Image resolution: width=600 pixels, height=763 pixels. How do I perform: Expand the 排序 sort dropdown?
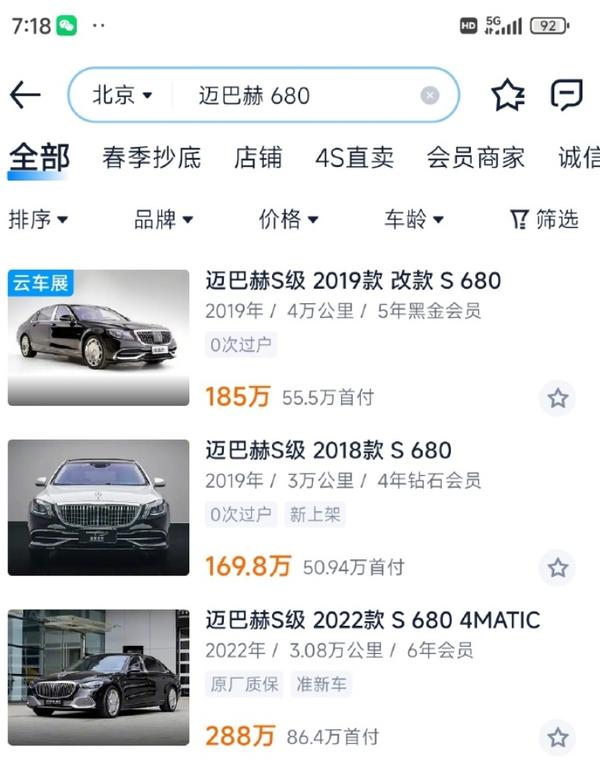coord(38,219)
